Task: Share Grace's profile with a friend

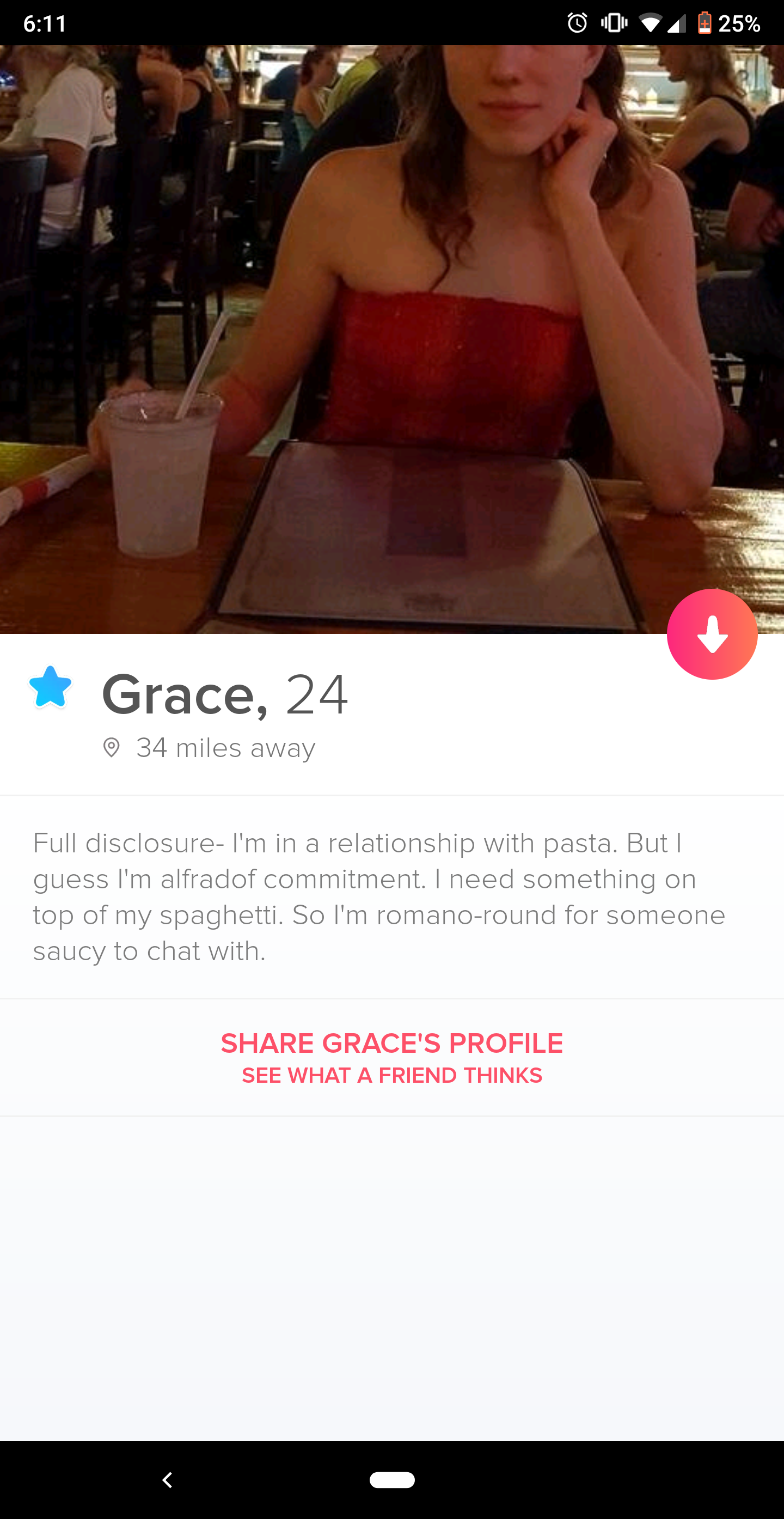Action: coord(392,1057)
